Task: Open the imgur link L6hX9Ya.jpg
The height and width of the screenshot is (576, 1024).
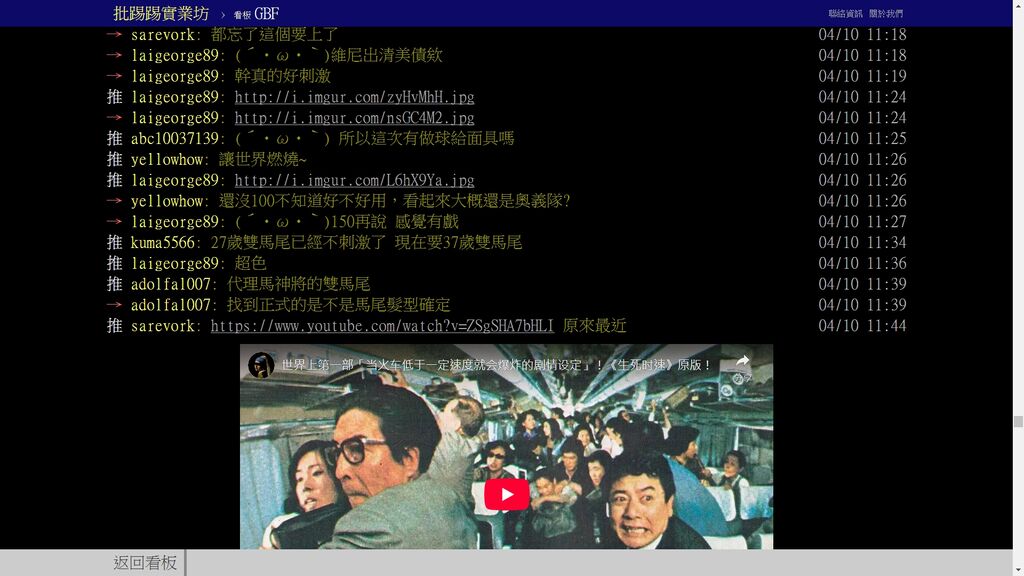Action: coord(354,180)
